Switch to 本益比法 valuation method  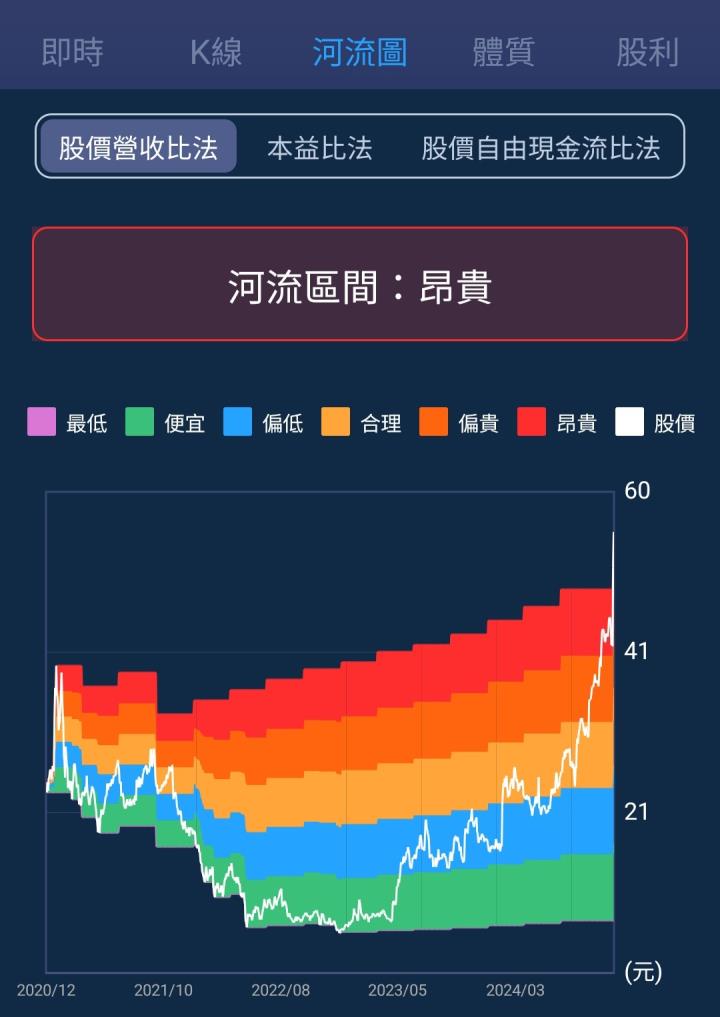(x=319, y=146)
